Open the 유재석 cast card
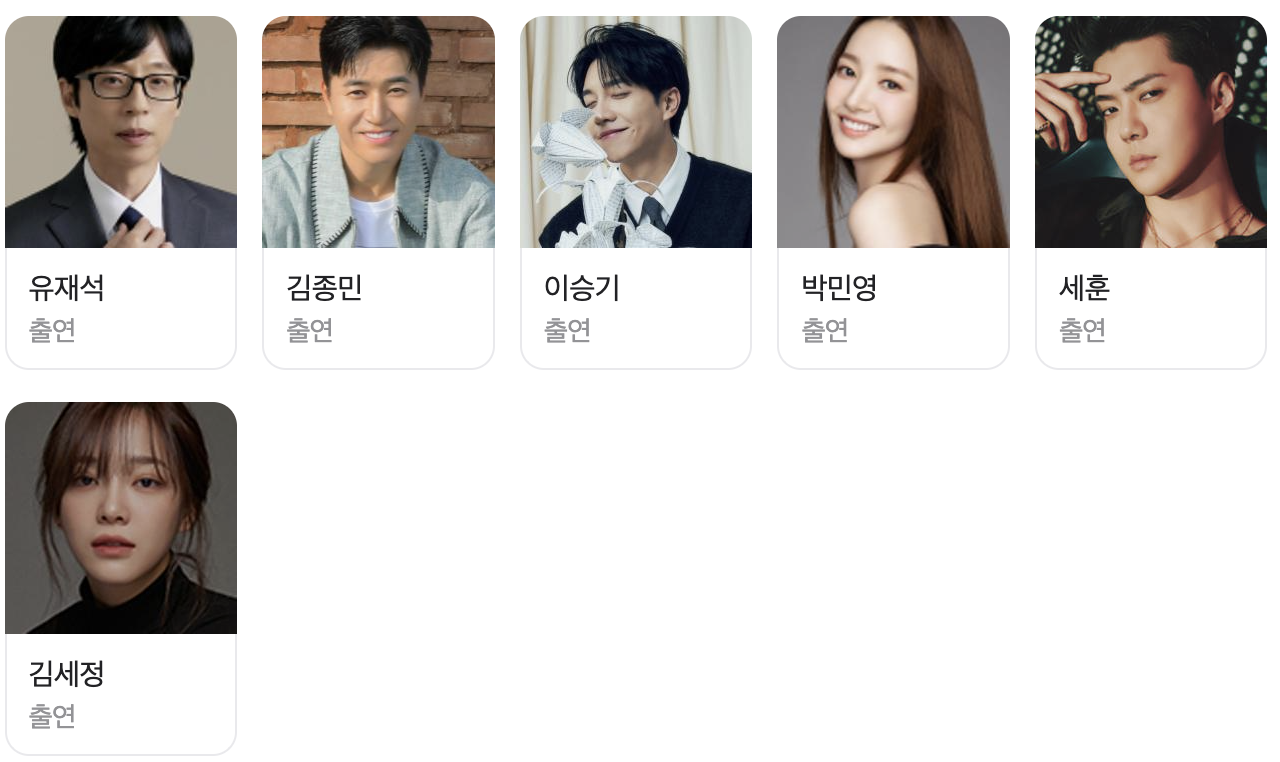The image size is (1280, 762). coord(121,192)
